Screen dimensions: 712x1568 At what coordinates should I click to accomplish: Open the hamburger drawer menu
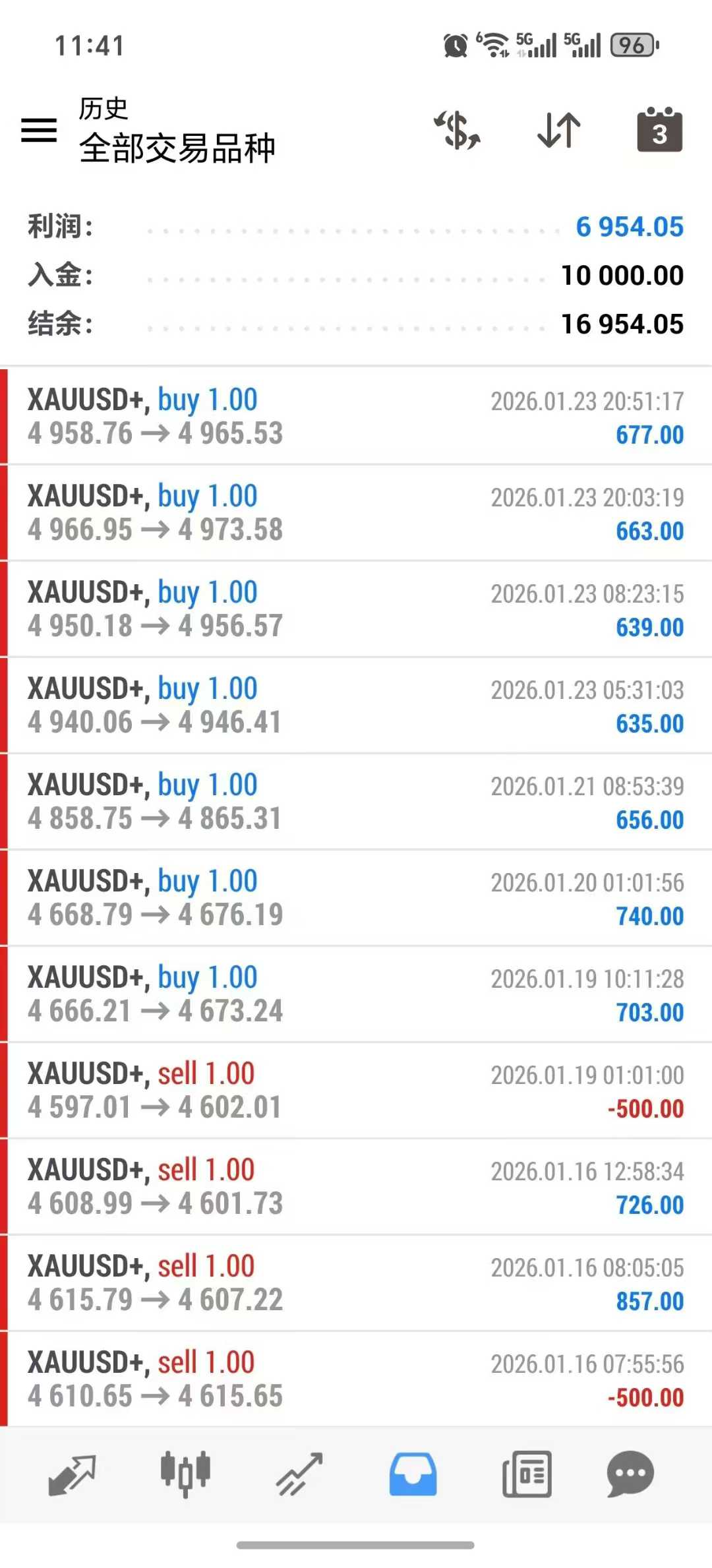coord(39,130)
